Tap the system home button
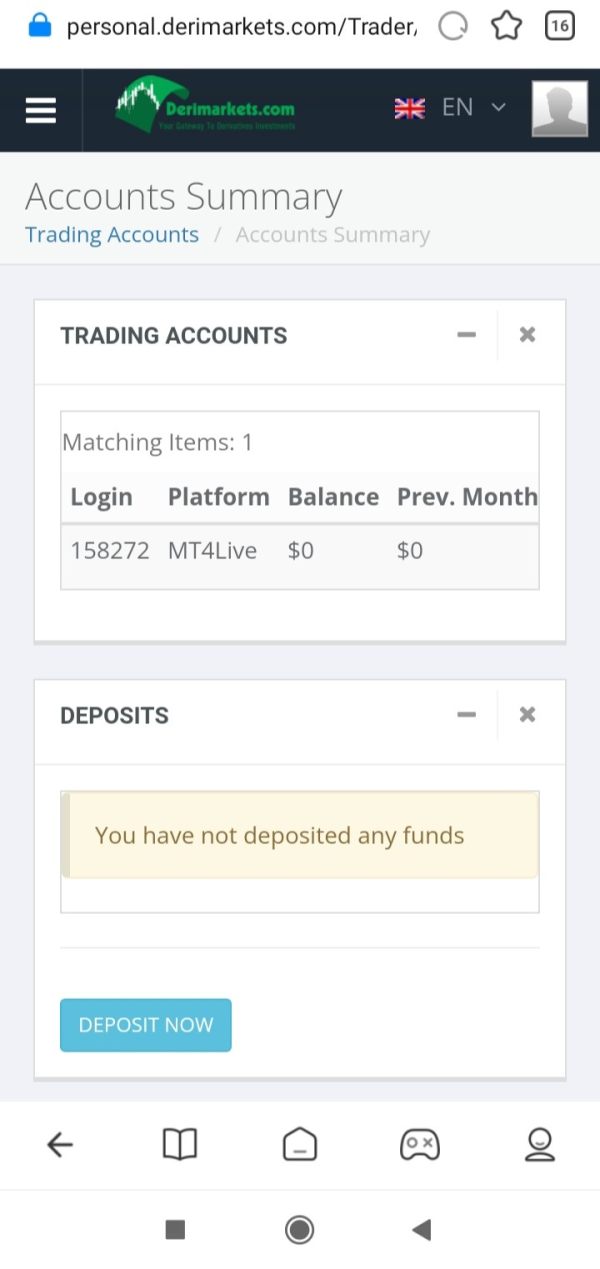Screen dimensions: 600x1269 click(x=300, y=1229)
